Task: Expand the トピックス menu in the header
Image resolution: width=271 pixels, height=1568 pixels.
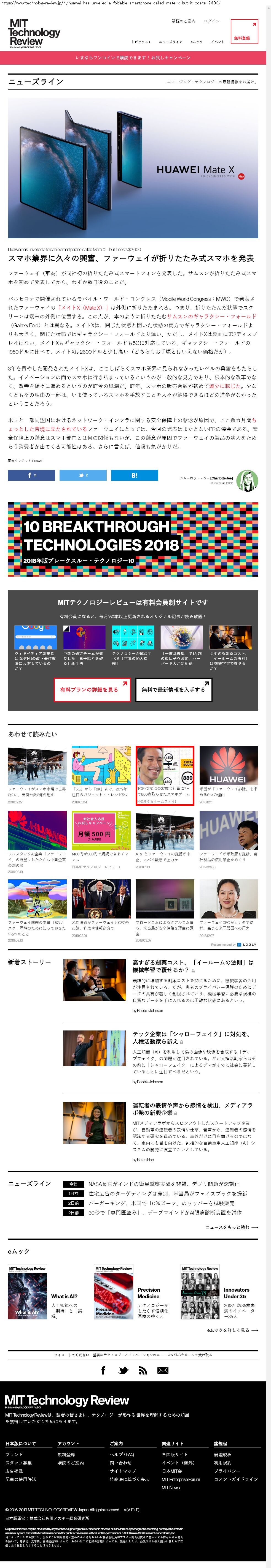Action: pyautogui.click(x=141, y=42)
